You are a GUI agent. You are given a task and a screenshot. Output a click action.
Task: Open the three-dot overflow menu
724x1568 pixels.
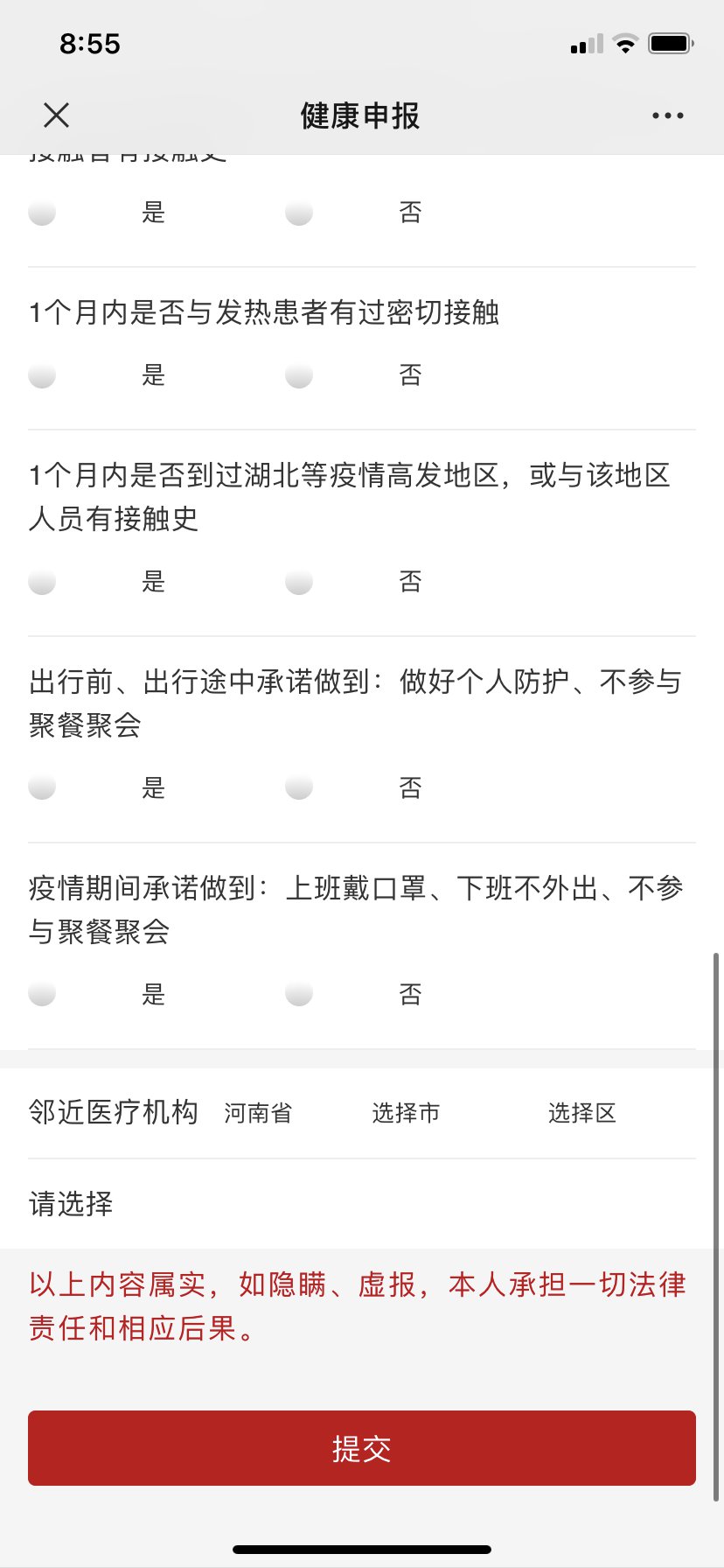coord(667,115)
